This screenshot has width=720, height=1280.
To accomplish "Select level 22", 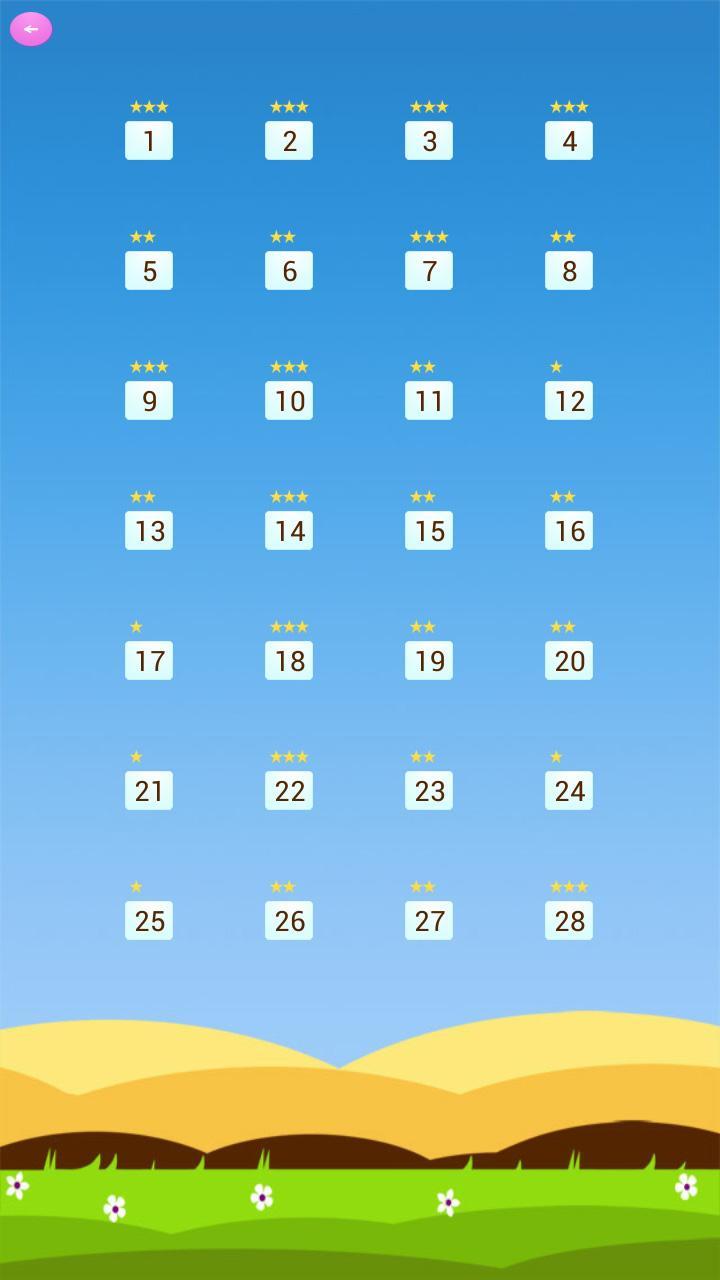I will [x=289, y=791].
